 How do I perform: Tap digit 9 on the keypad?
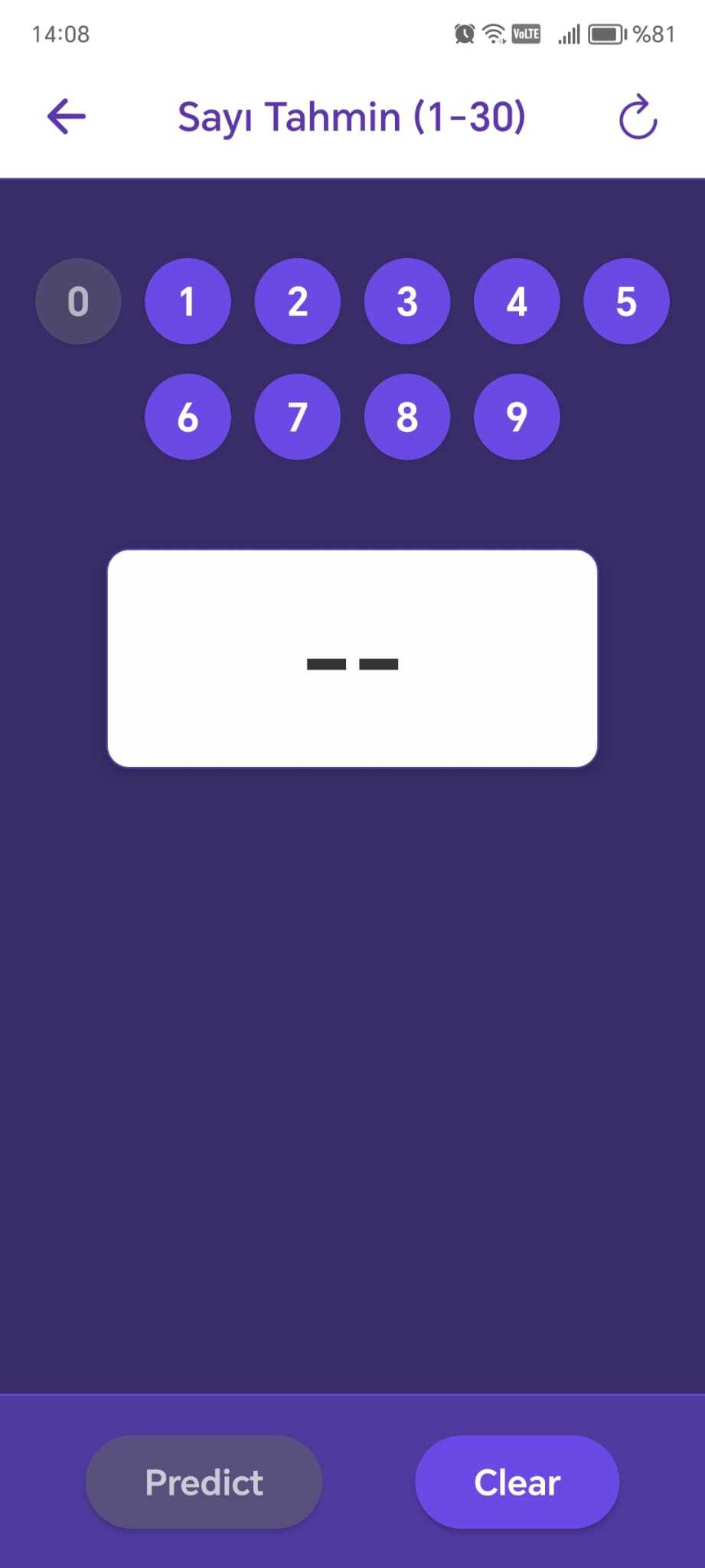pyautogui.click(x=517, y=417)
